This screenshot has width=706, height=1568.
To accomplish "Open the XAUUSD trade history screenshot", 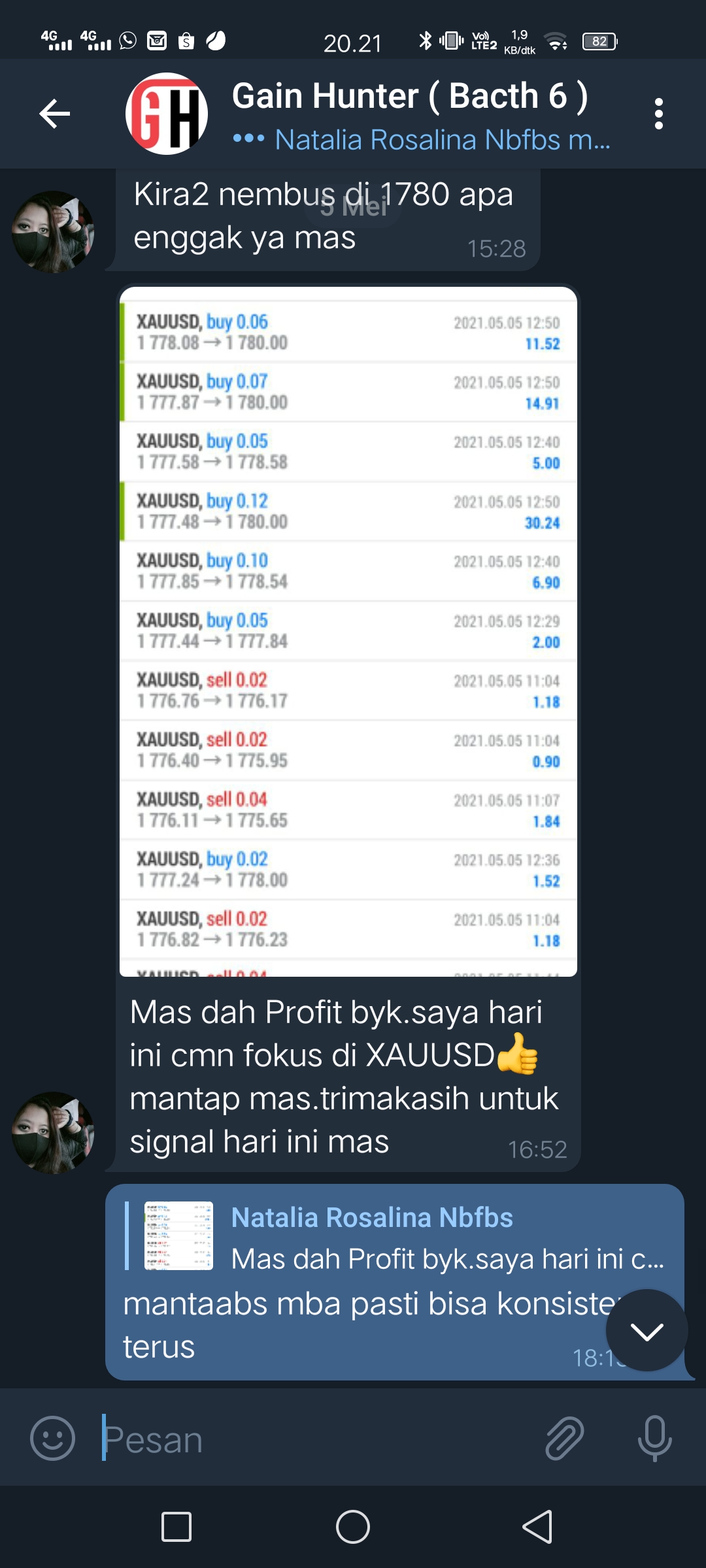I will point(348,631).
